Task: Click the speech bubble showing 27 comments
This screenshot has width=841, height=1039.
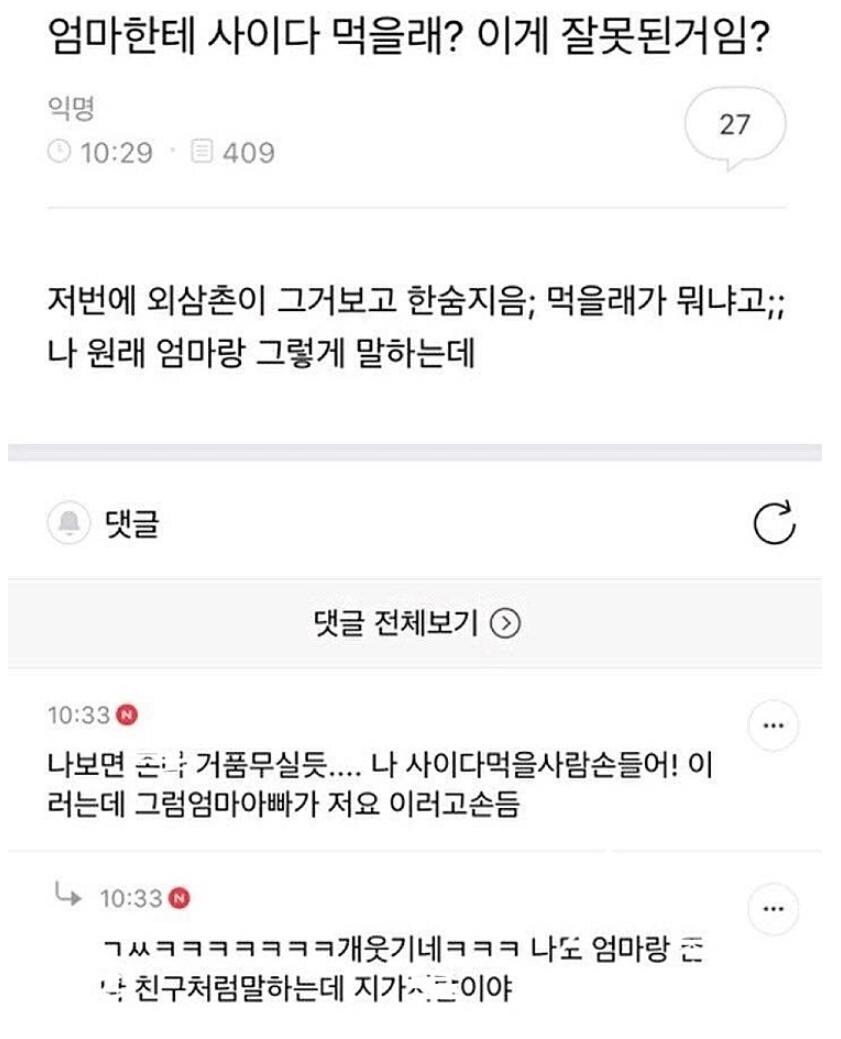Action: pos(736,122)
